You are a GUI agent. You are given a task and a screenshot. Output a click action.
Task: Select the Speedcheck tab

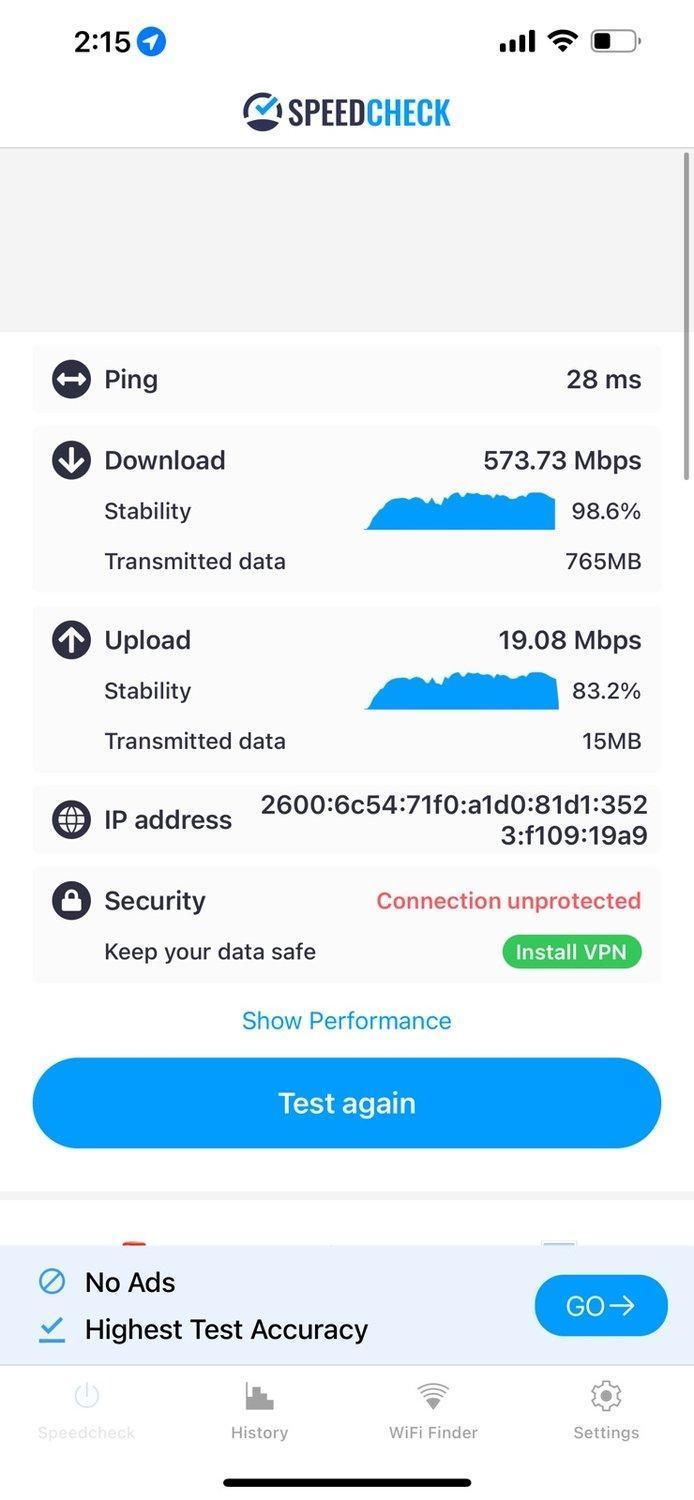coord(87,1411)
